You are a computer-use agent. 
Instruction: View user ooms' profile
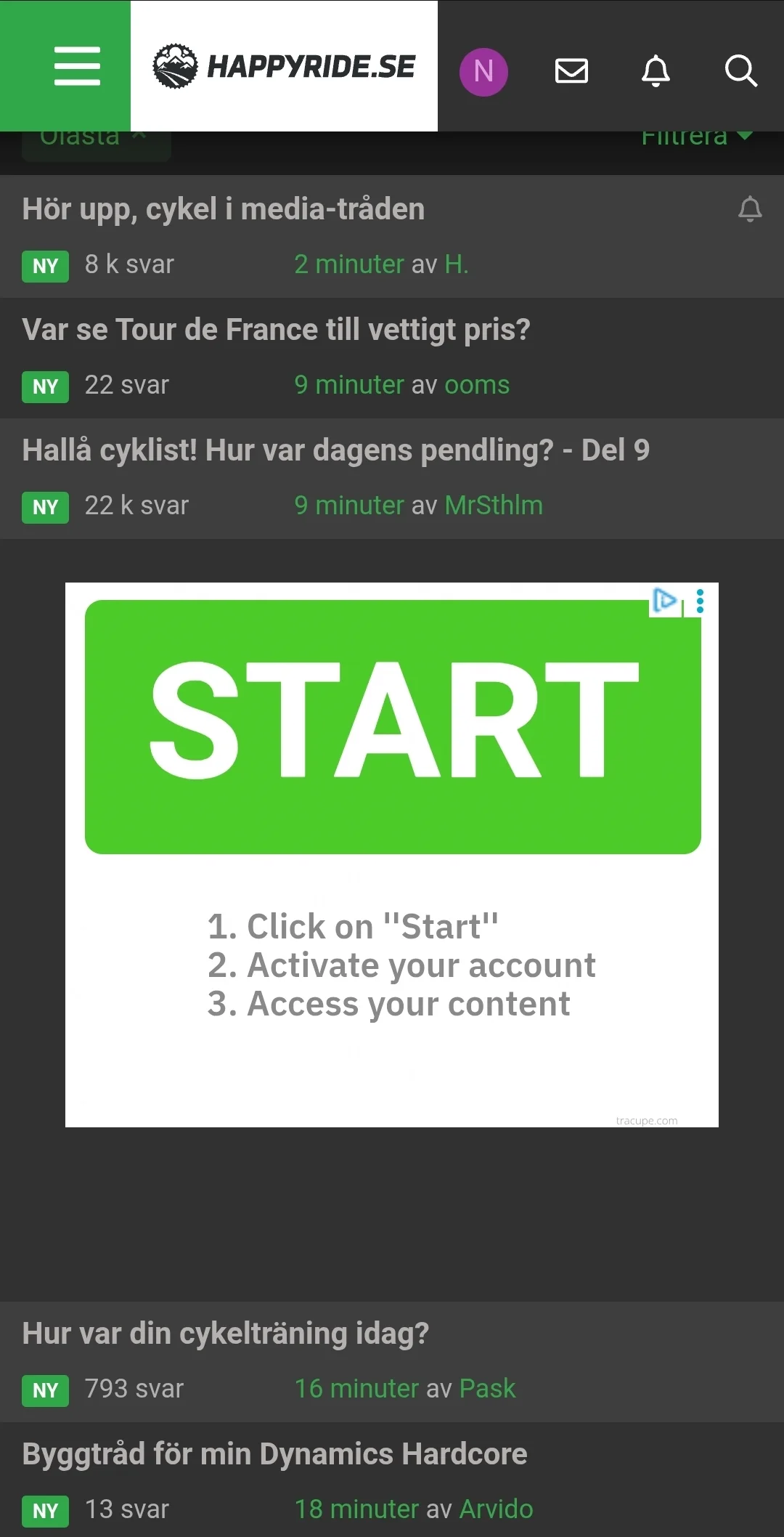click(x=477, y=385)
